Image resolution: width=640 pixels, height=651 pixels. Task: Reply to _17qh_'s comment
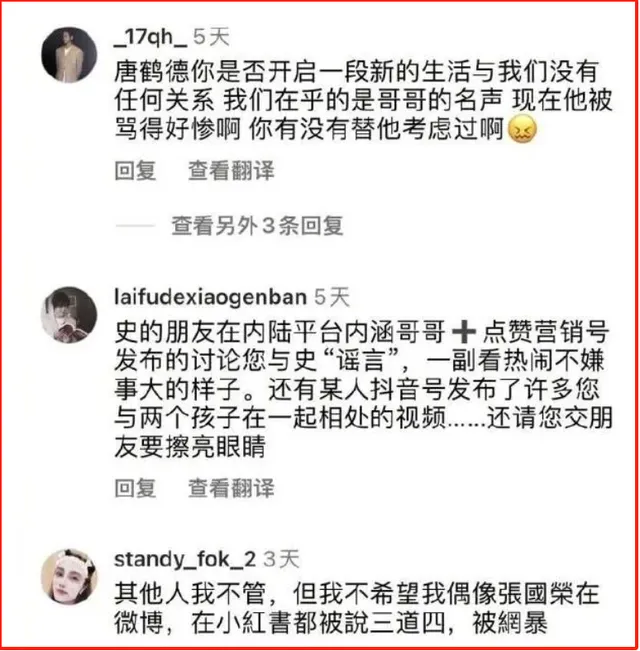click(x=135, y=171)
